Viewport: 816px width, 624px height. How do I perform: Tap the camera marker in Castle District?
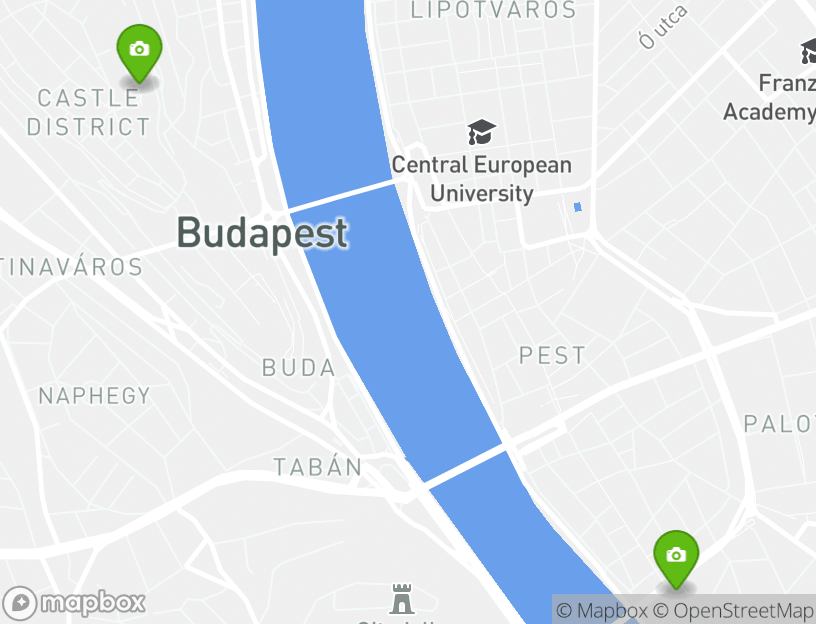click(139, 50)
